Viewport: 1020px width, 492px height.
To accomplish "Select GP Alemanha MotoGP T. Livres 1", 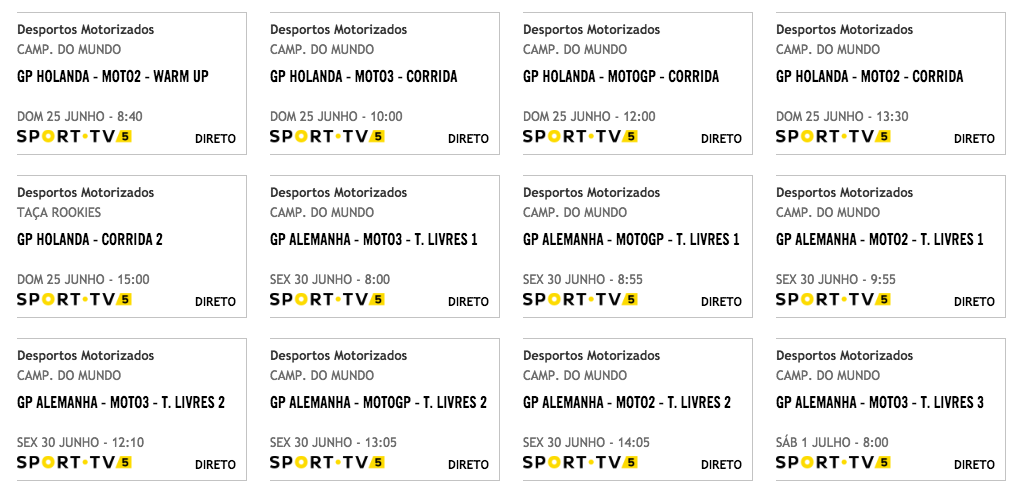I will (633, 240).
